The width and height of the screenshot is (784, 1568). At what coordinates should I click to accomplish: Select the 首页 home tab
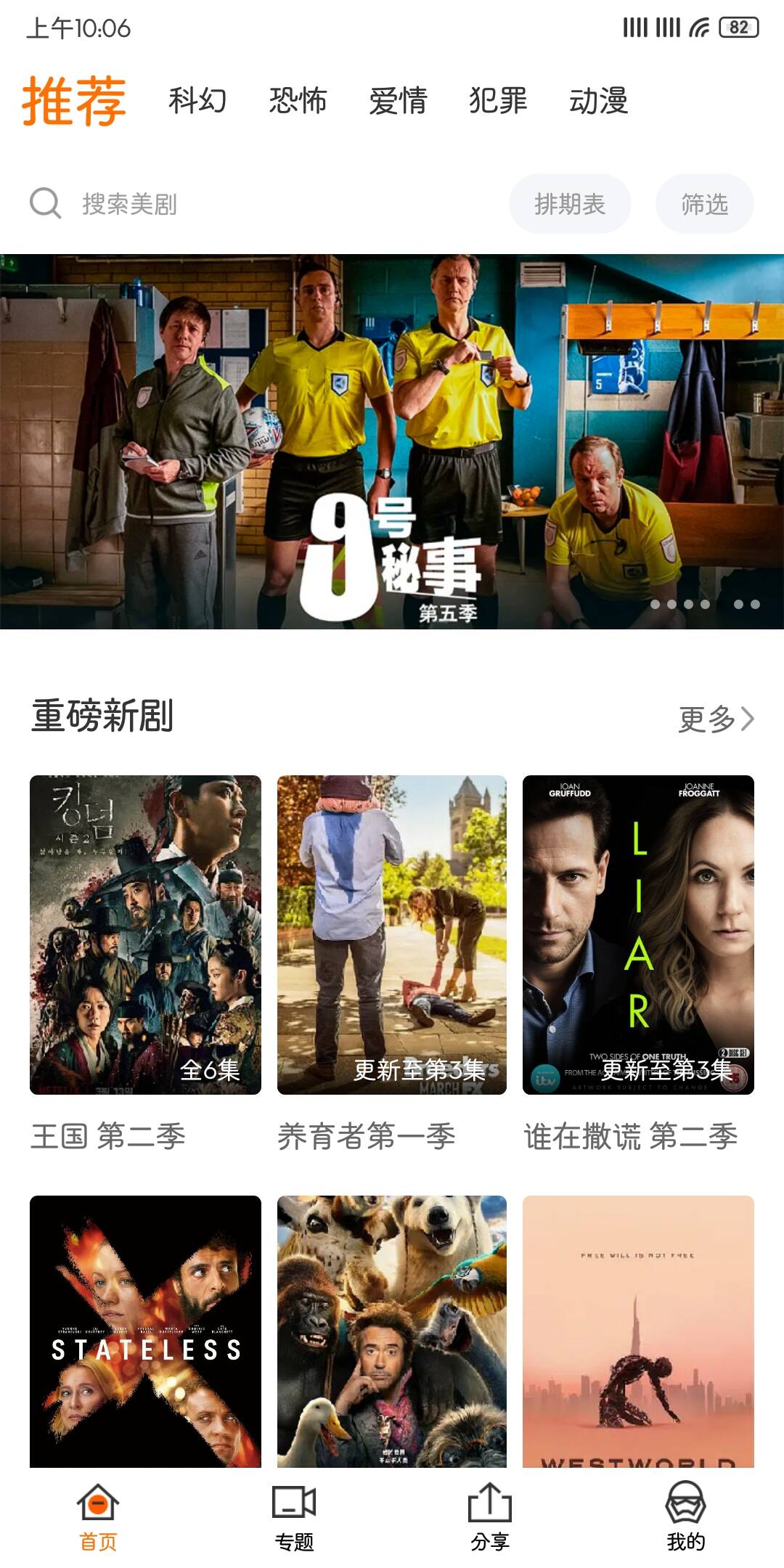pyautogui.click(x=98, y=1517)
